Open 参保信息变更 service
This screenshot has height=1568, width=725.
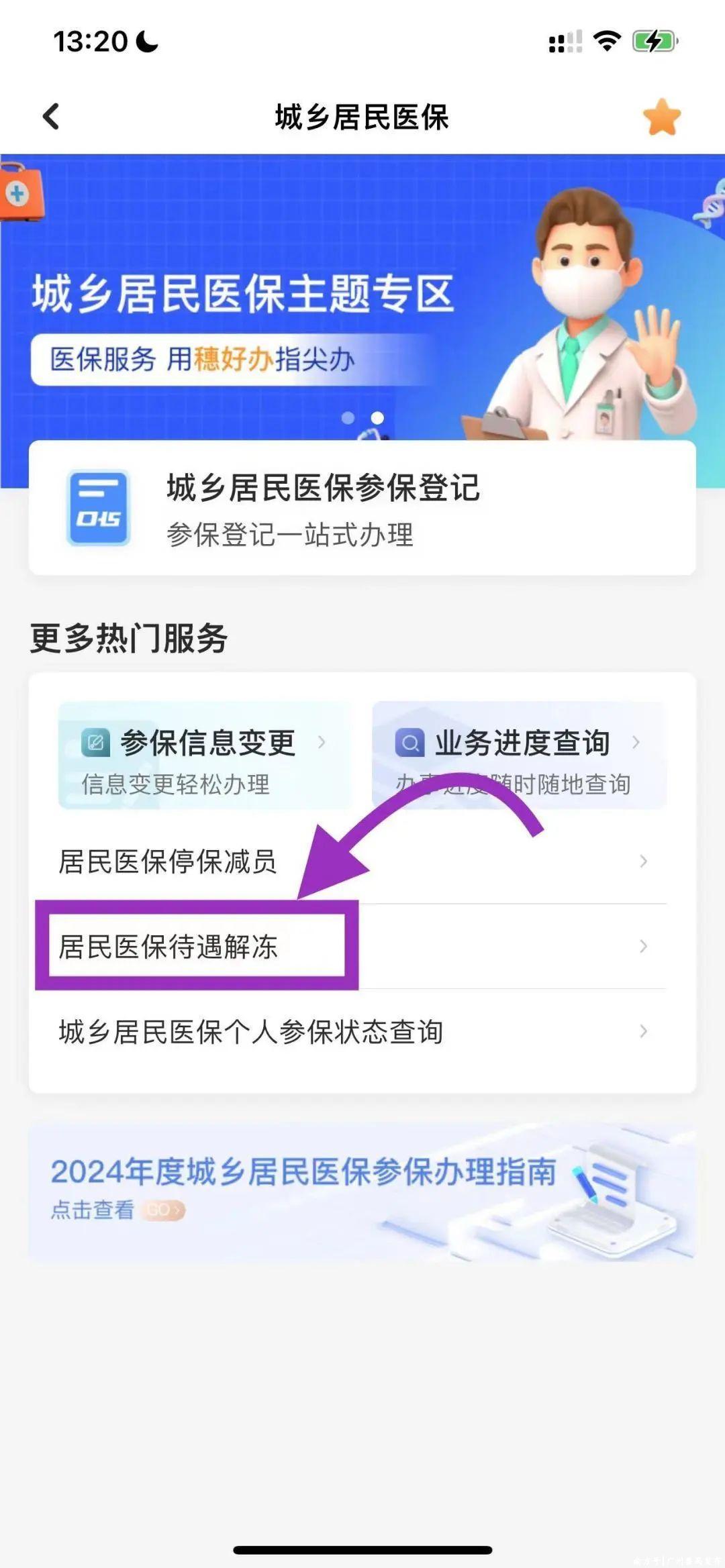pos(205,755)
